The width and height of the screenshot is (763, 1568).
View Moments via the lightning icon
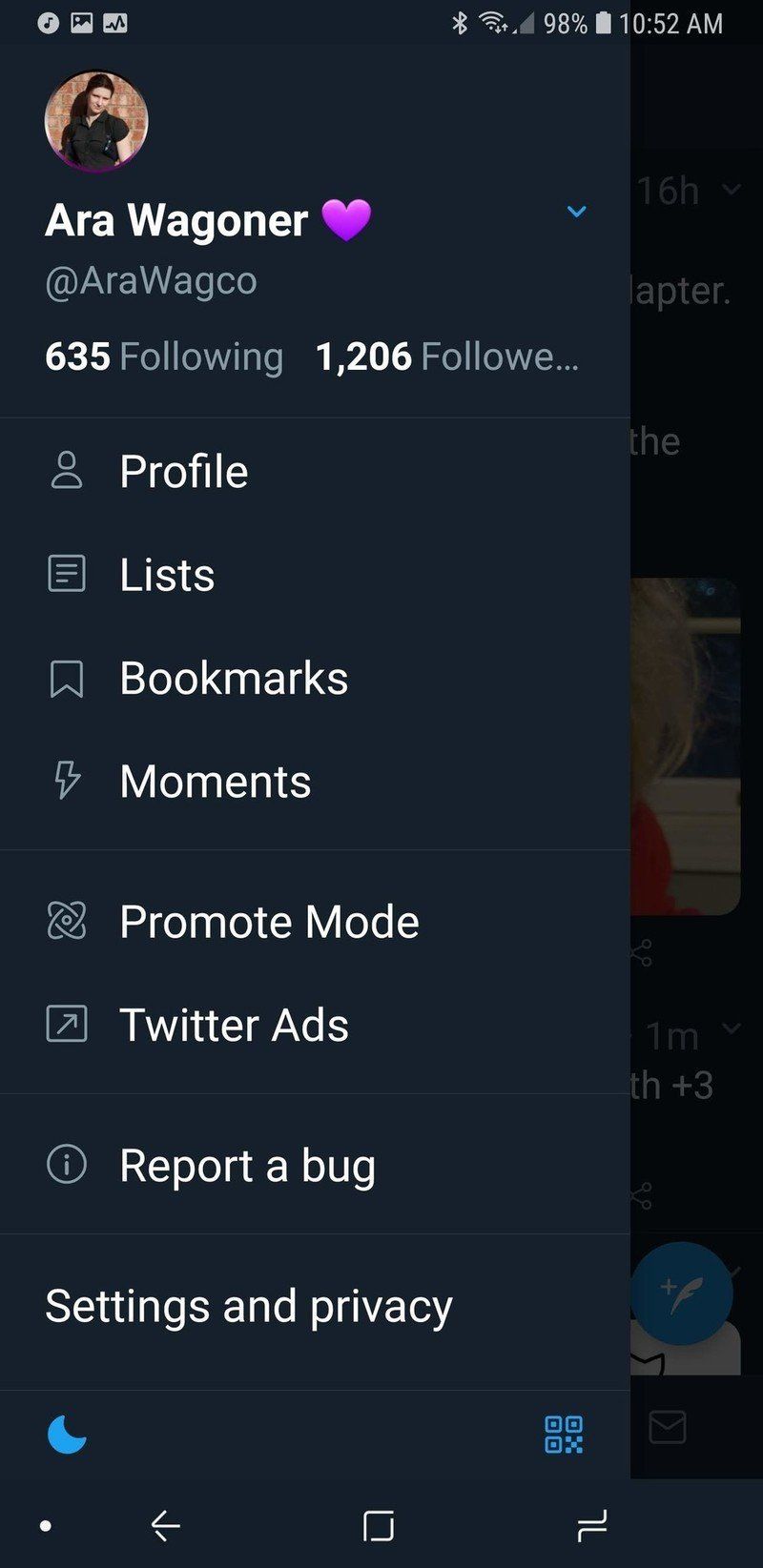coord(66,780)
